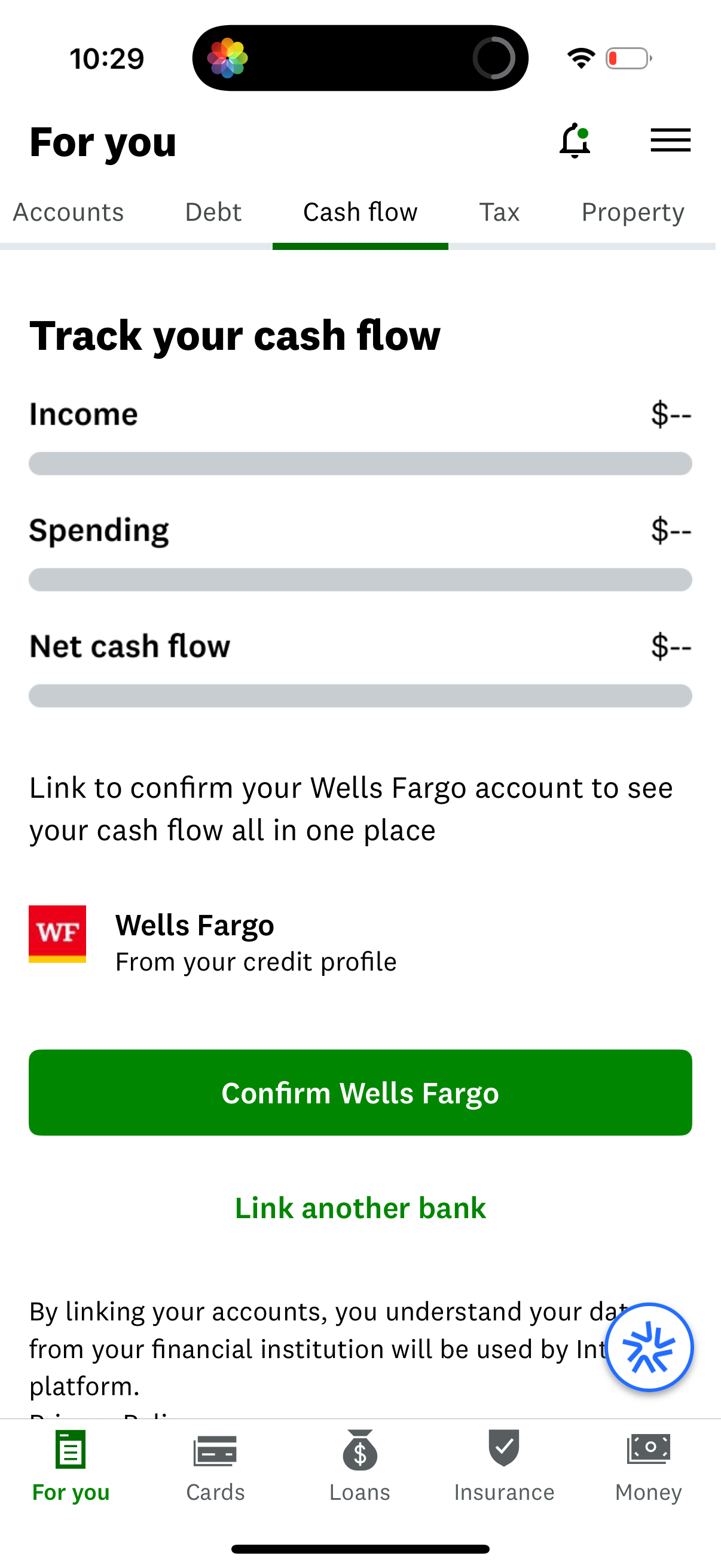Image resolution: width=721 pixels, height=1568 pixels.
Task: Tap the Spending progress bar
Action: click(360, 579)
